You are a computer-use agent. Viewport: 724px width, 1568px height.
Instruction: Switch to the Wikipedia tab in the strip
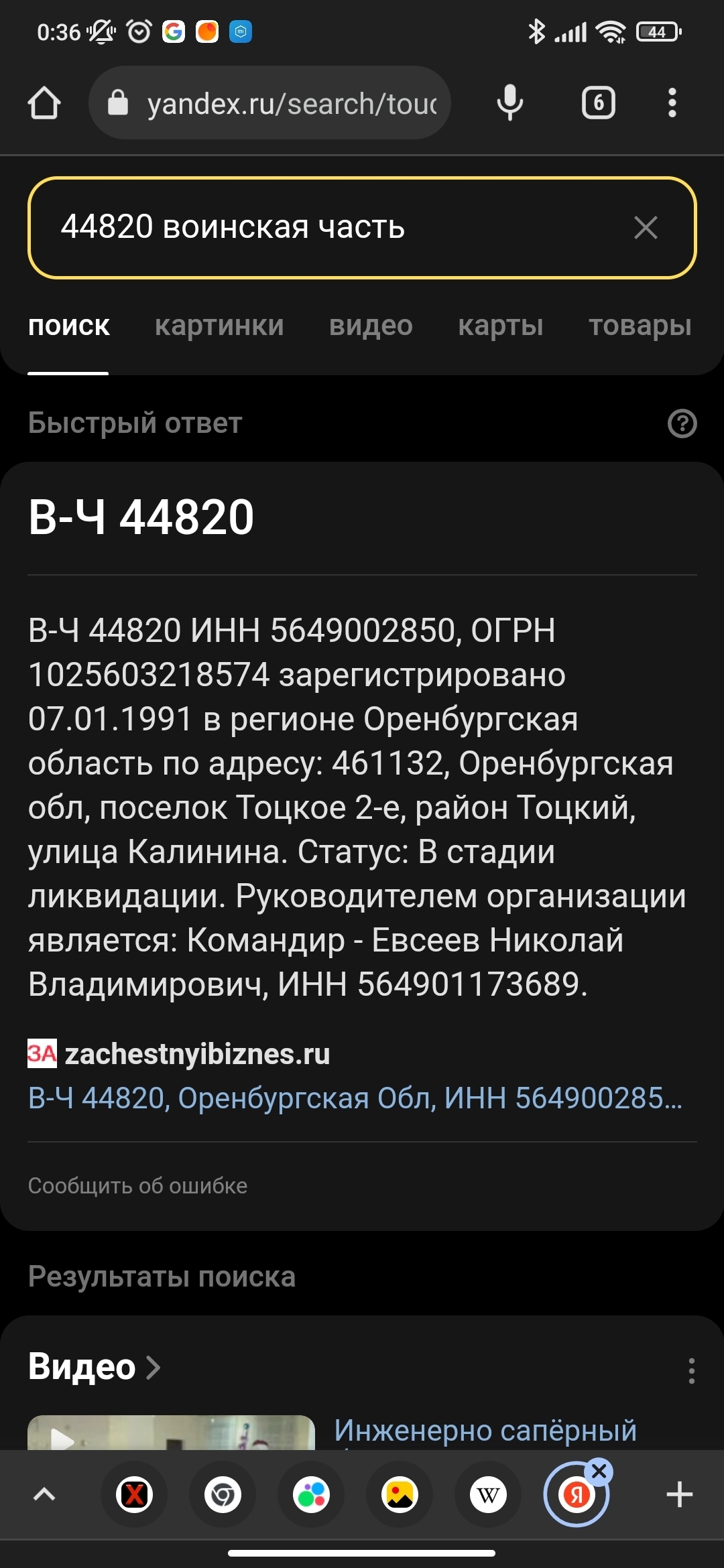click(x=488, y=1494)
